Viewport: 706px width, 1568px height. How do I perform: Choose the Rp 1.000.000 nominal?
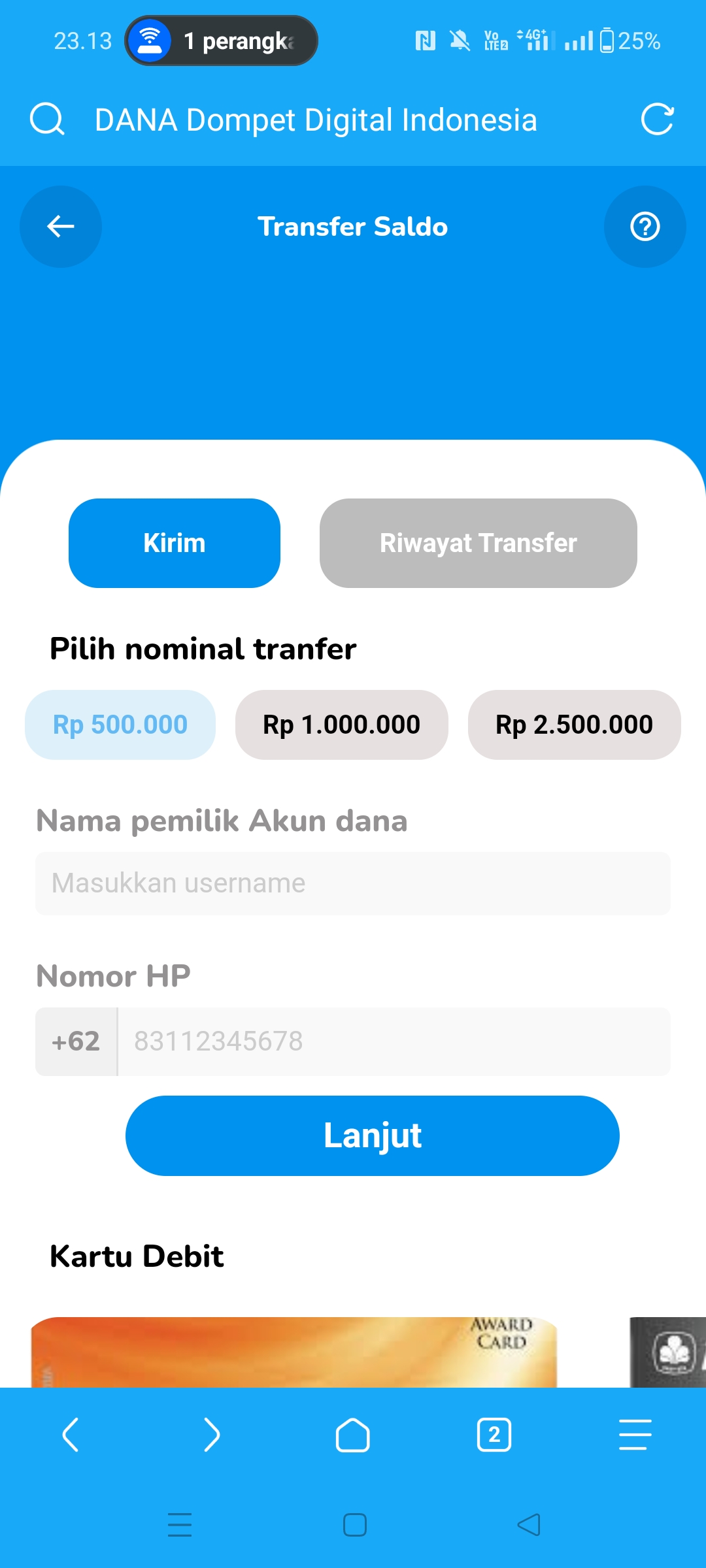click(341, 725)
